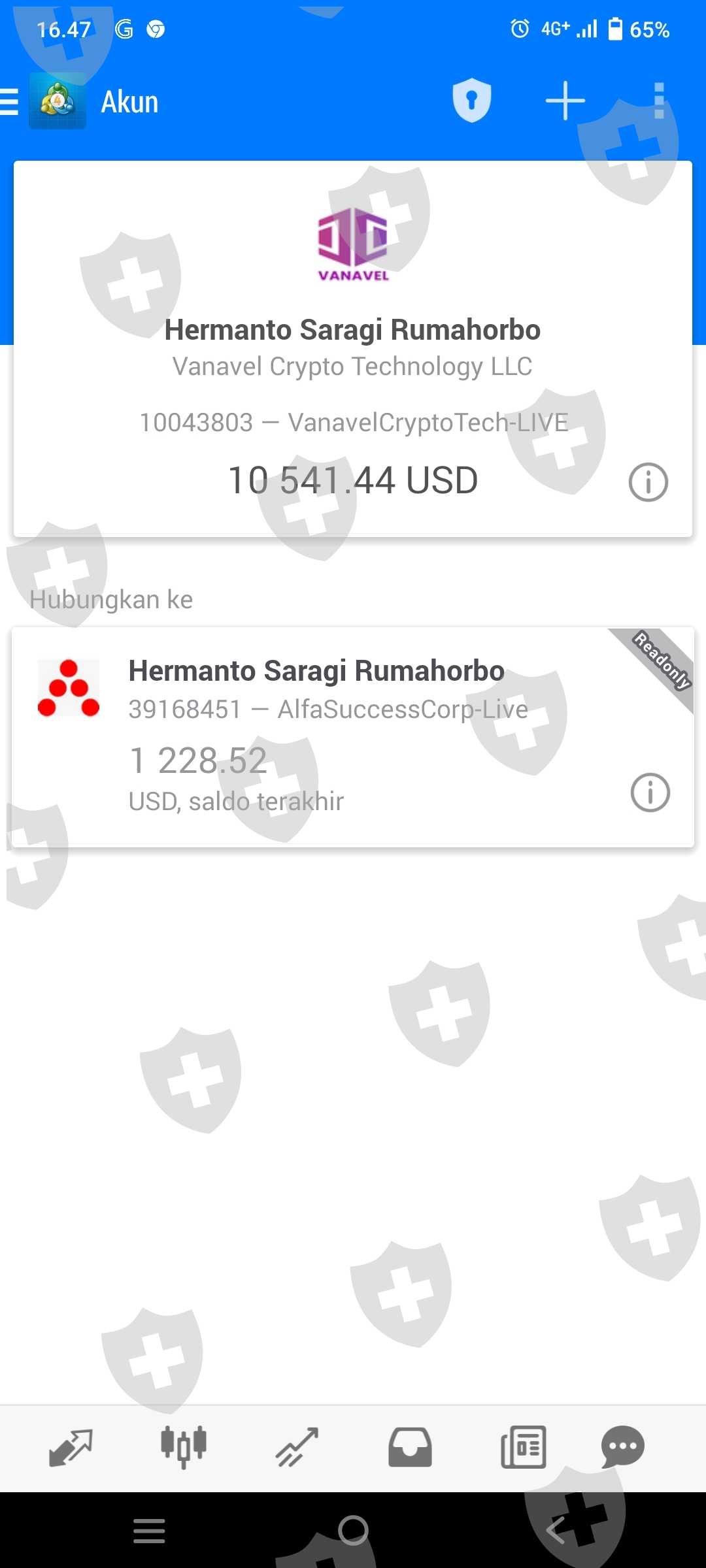
Task: Switch to the quotes tab
Action: pyautogui.click(x=71, y=1447)
